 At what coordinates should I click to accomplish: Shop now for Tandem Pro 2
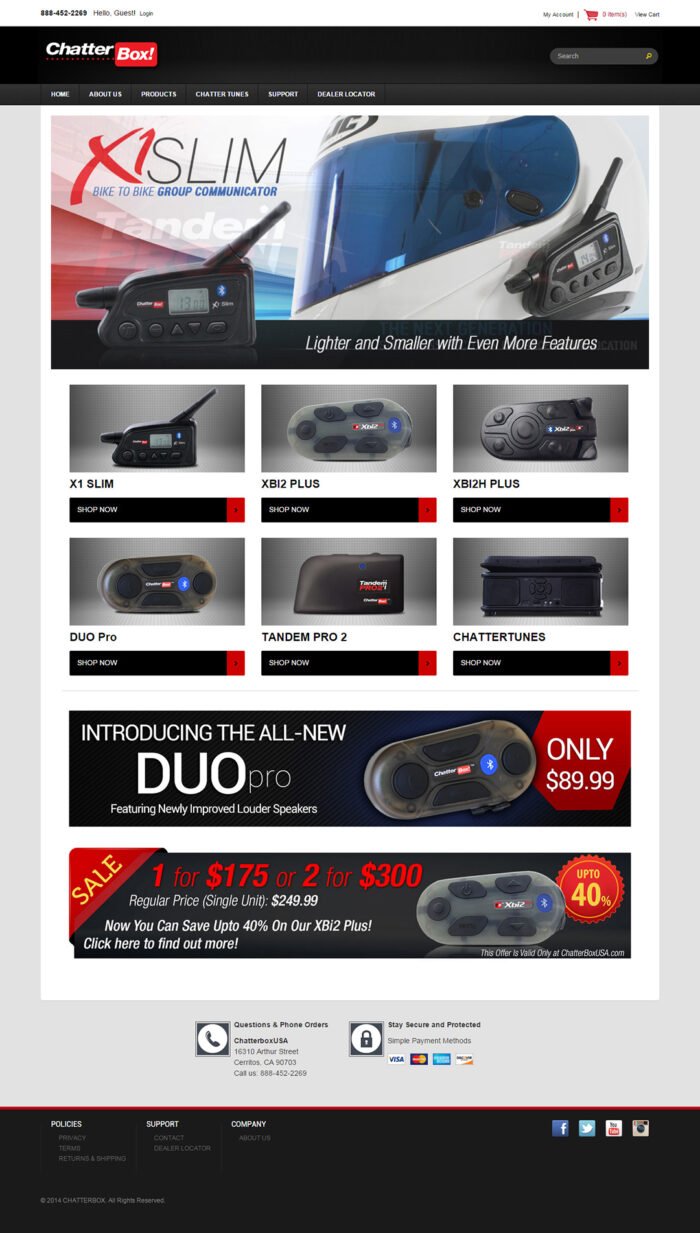[349, 663]
